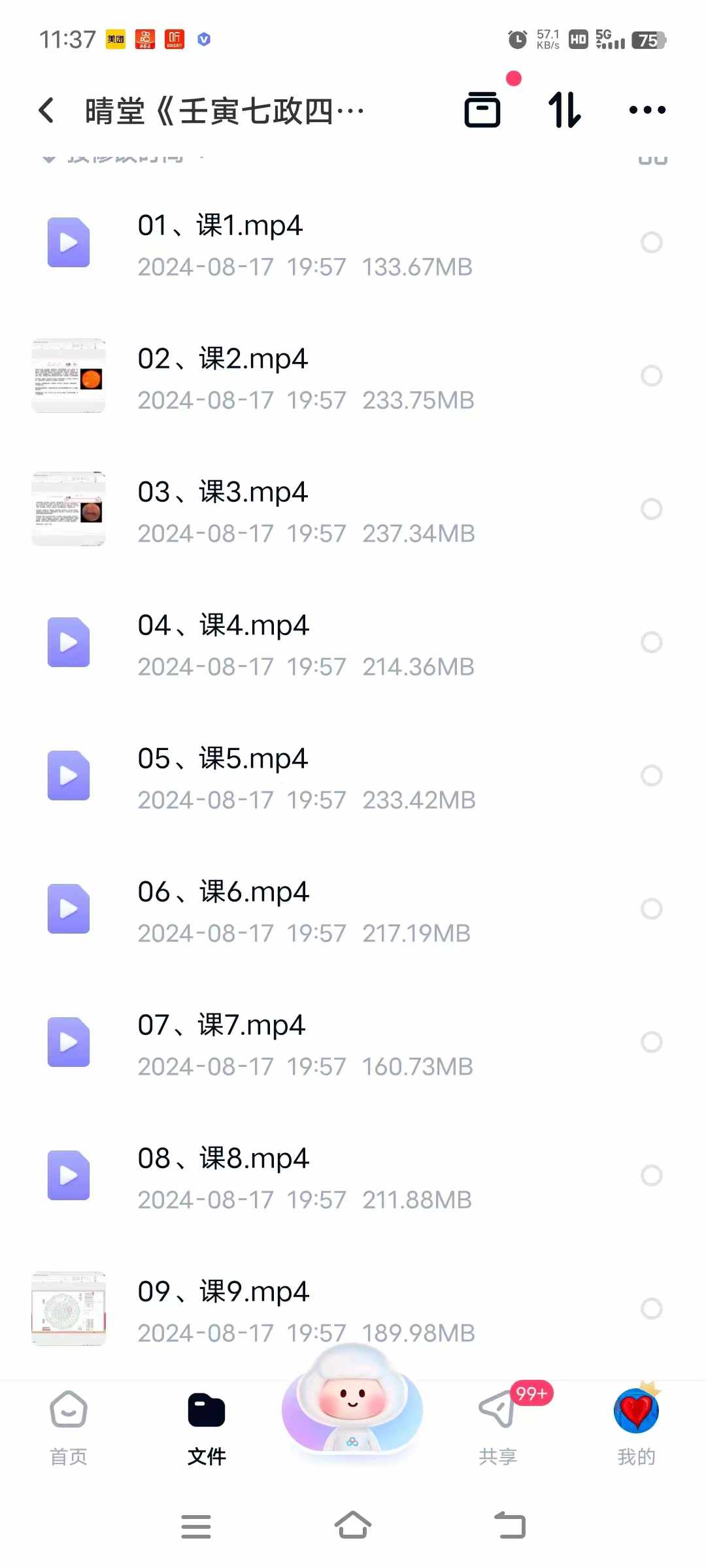Viewport: 706px width, 1568px height.
Task: Toggle the grid view layout icon
Action: coord(652,159)
